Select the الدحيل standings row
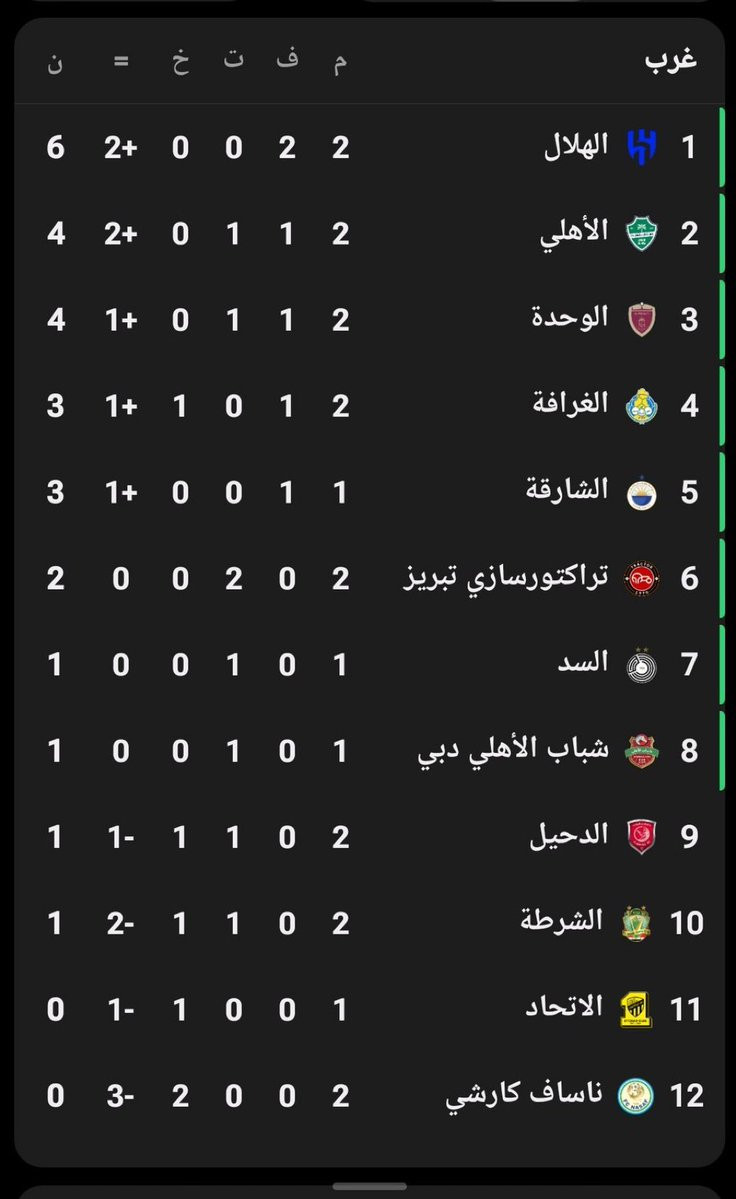Viewport: 736px width, 1199px height. pos(369,837)
